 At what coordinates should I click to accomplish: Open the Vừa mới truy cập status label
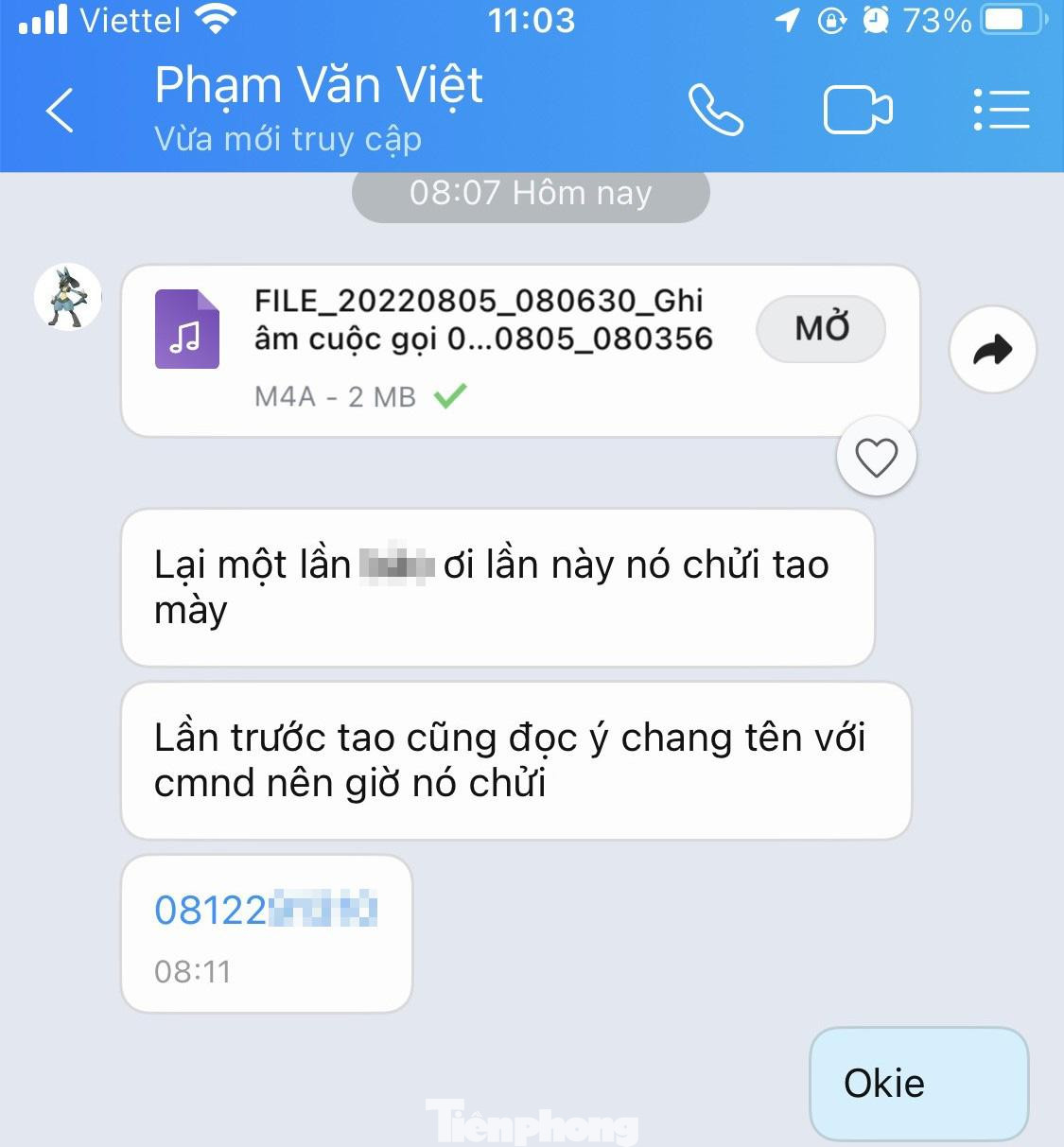click(x=288, y=139)
